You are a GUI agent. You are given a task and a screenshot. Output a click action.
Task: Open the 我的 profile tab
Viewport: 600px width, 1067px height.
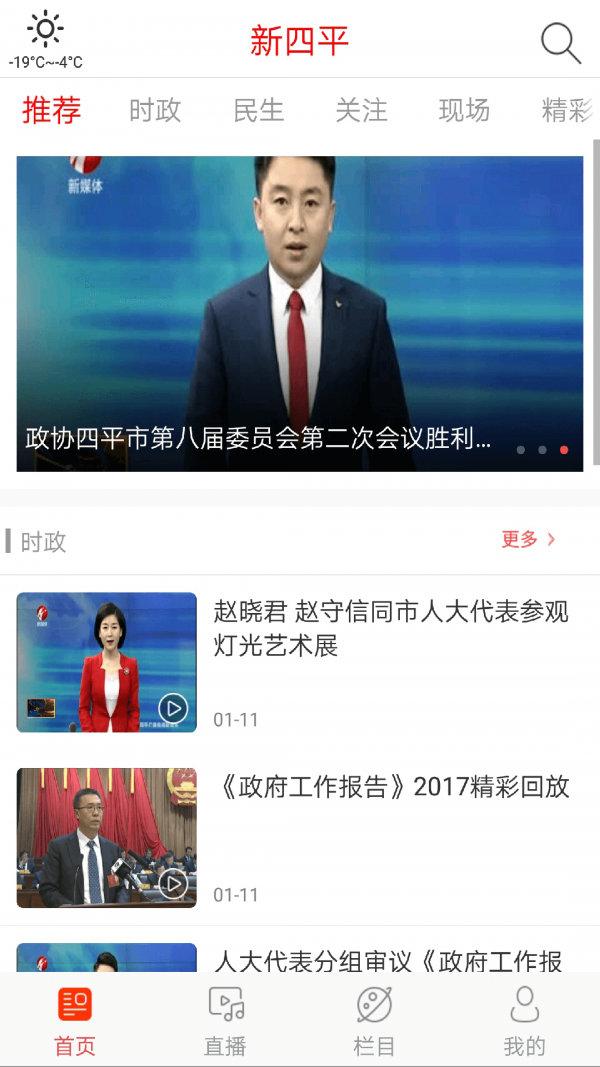(x=524, y=1020)
